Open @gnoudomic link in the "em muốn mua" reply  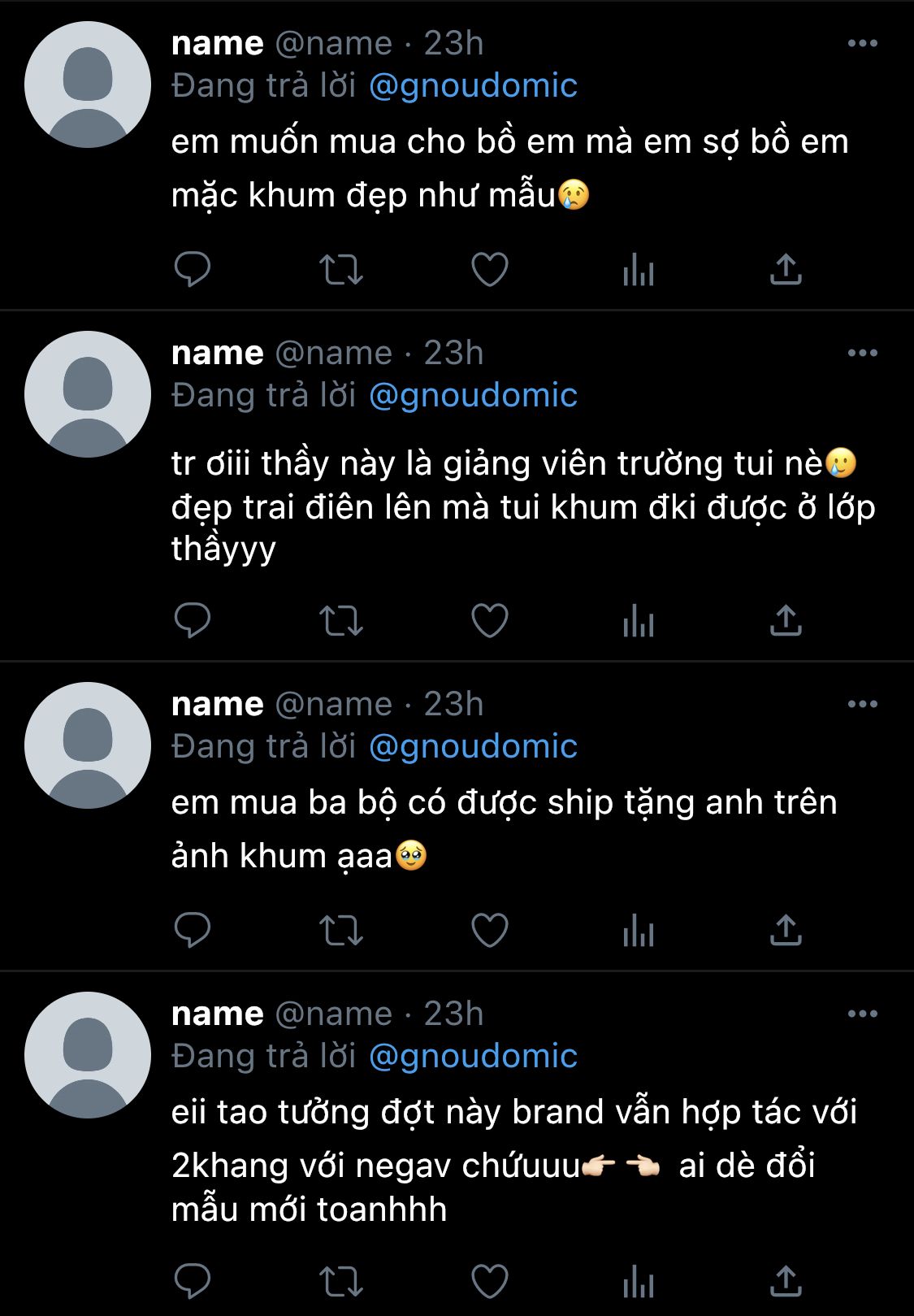coord(473,86)
